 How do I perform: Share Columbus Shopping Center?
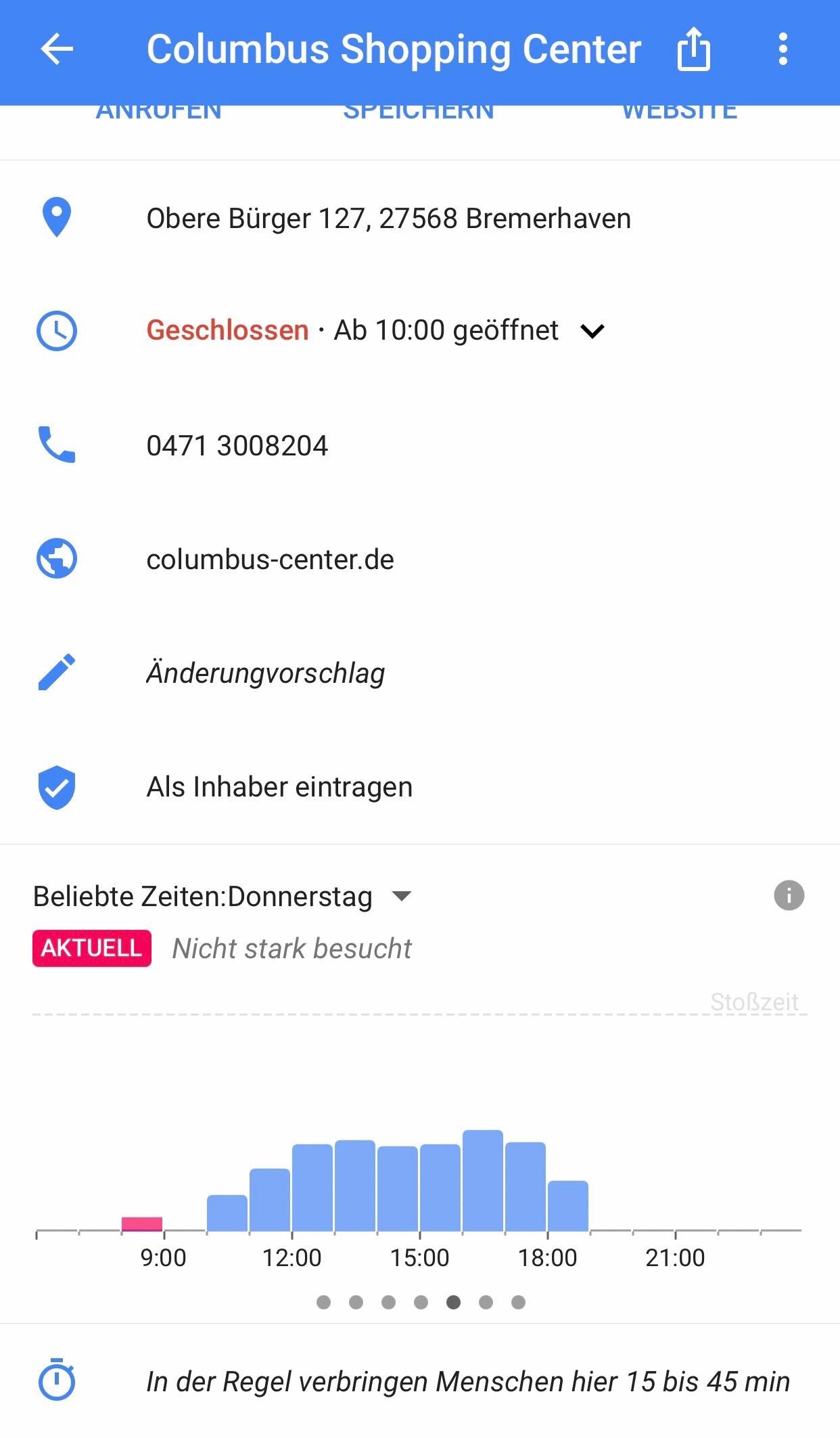[693, 49]
